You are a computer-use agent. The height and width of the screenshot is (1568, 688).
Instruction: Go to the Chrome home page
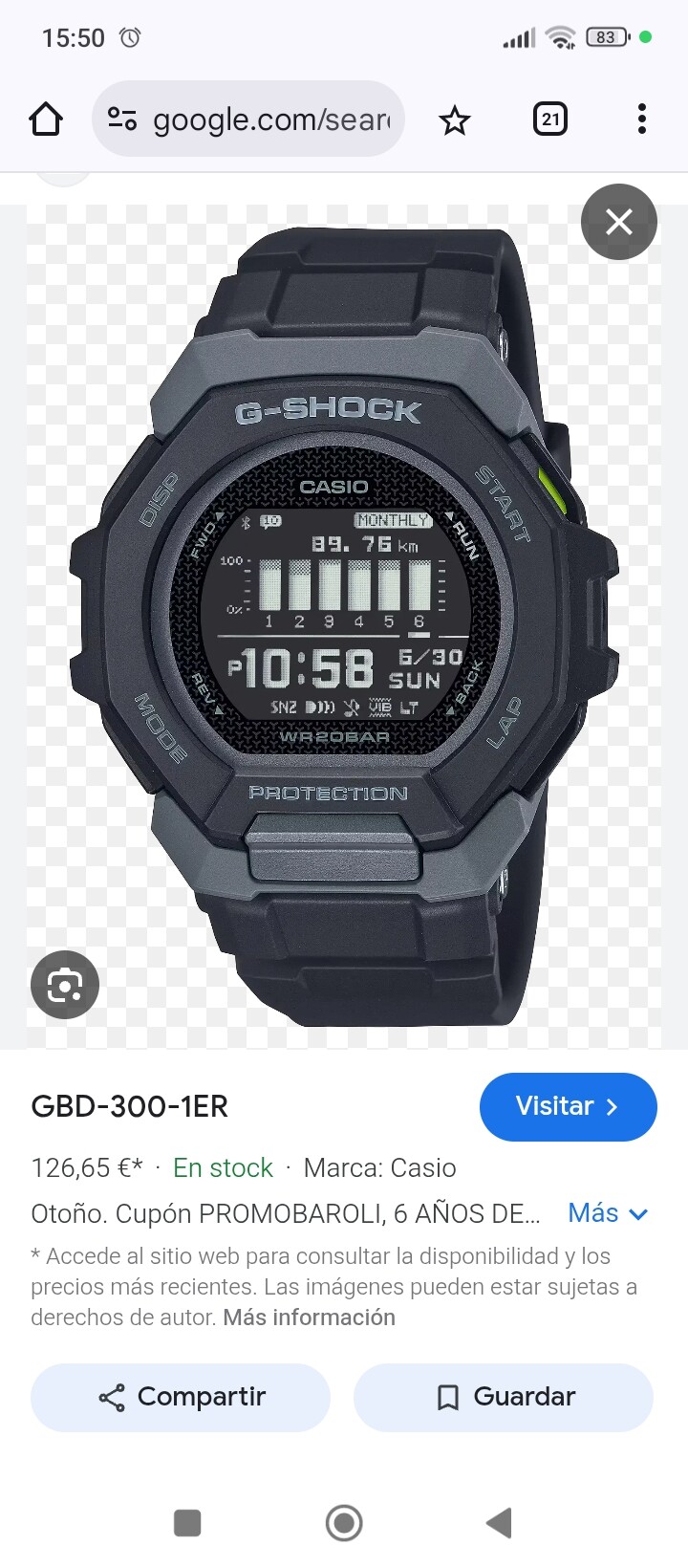point(46,120)
